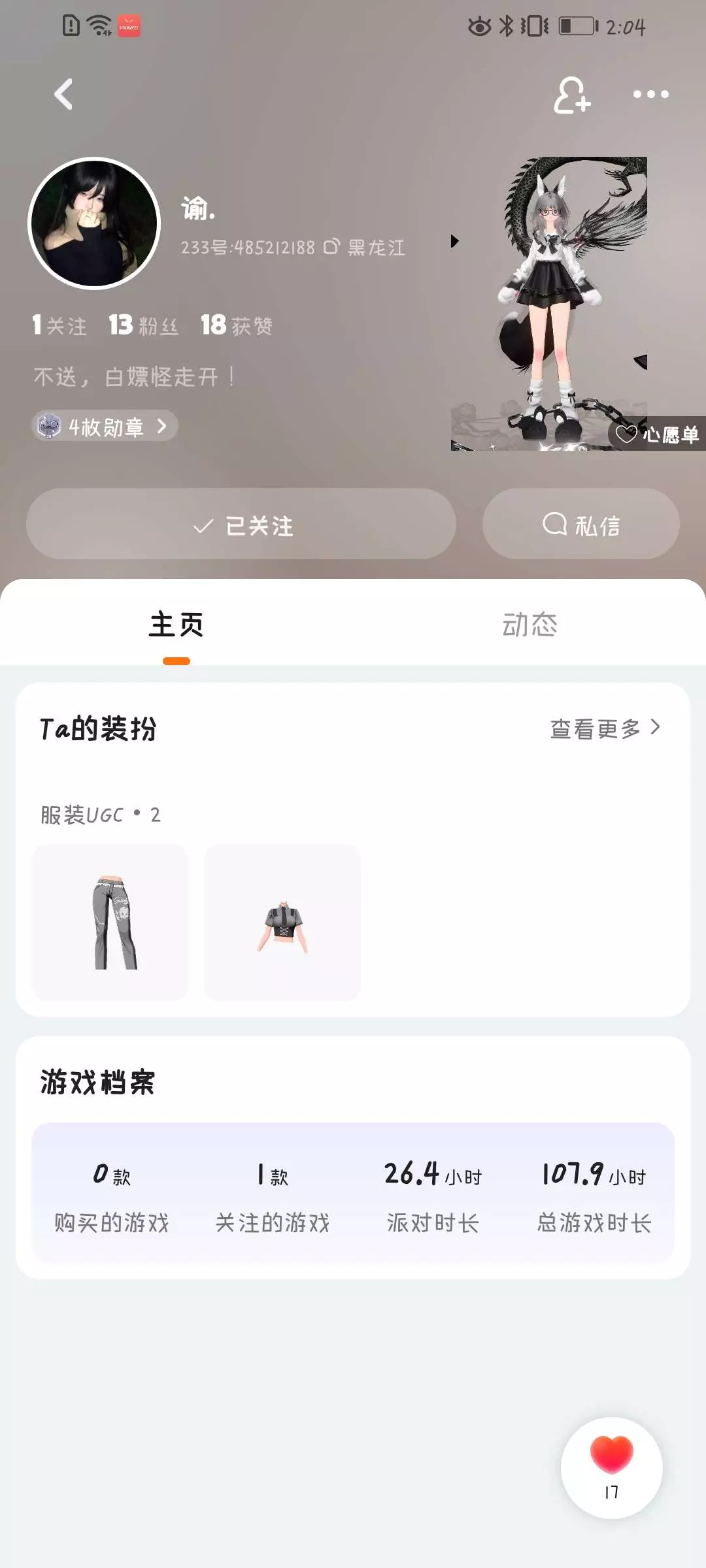Send a private message via 私信
The width and height of the screenshot is (706, 1568).
[581, 524]
